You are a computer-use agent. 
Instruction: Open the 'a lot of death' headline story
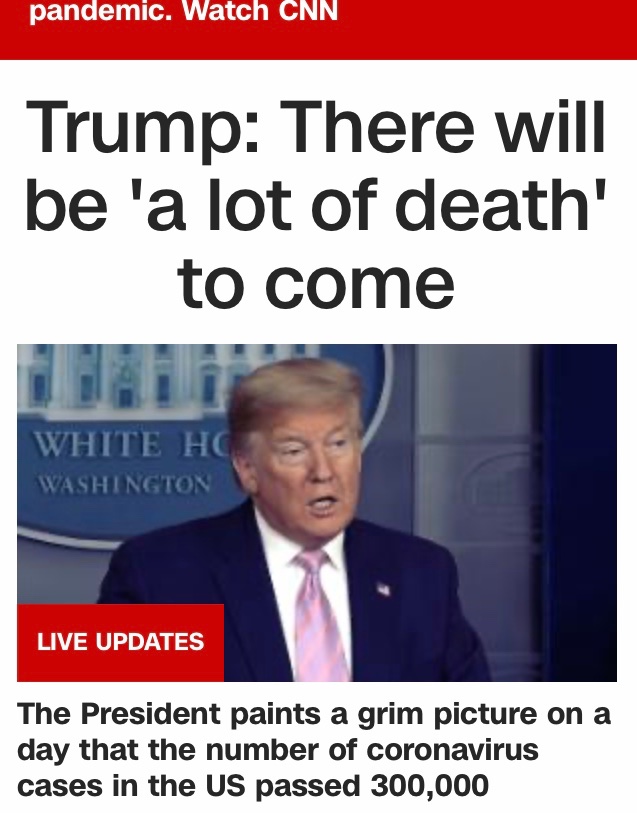click(x=317, y=204)
